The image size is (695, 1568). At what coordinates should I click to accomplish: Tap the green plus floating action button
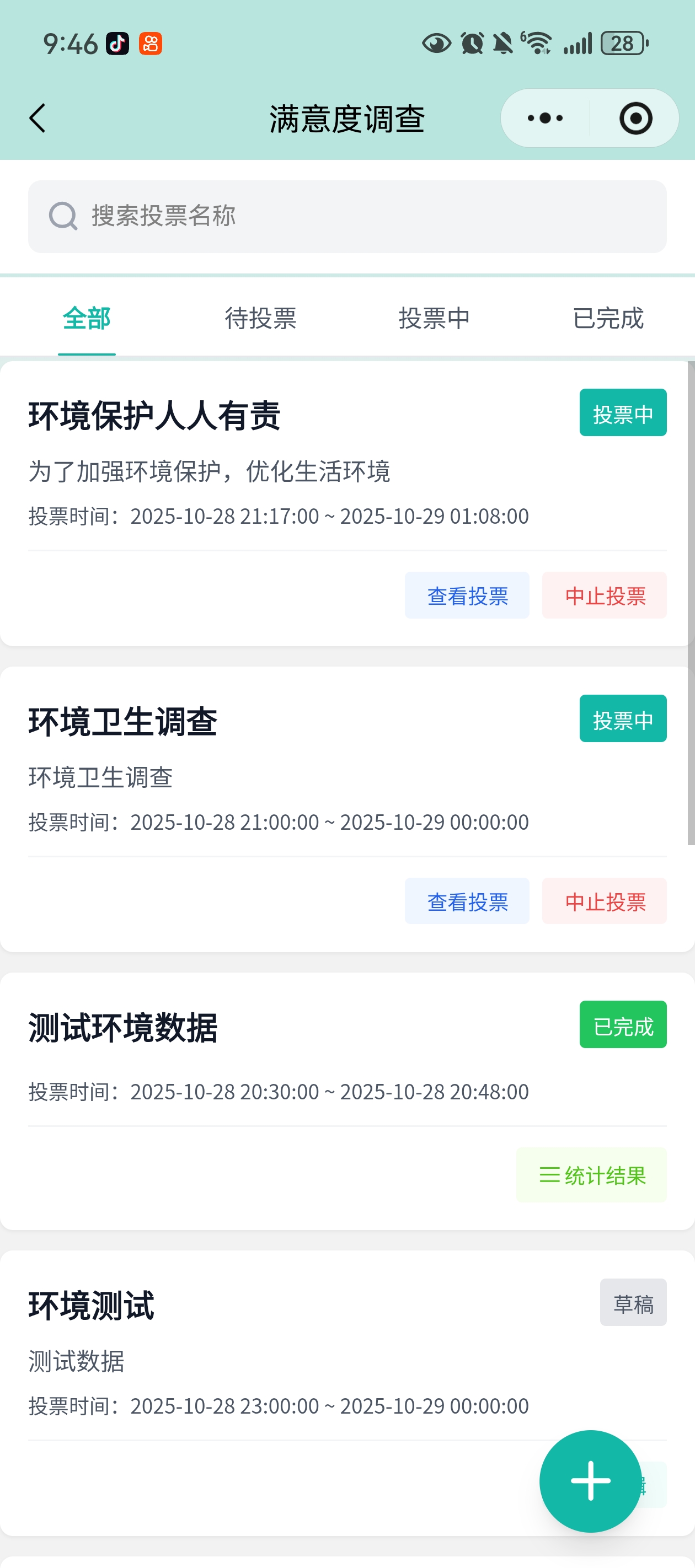click(x=590, y=1481)
